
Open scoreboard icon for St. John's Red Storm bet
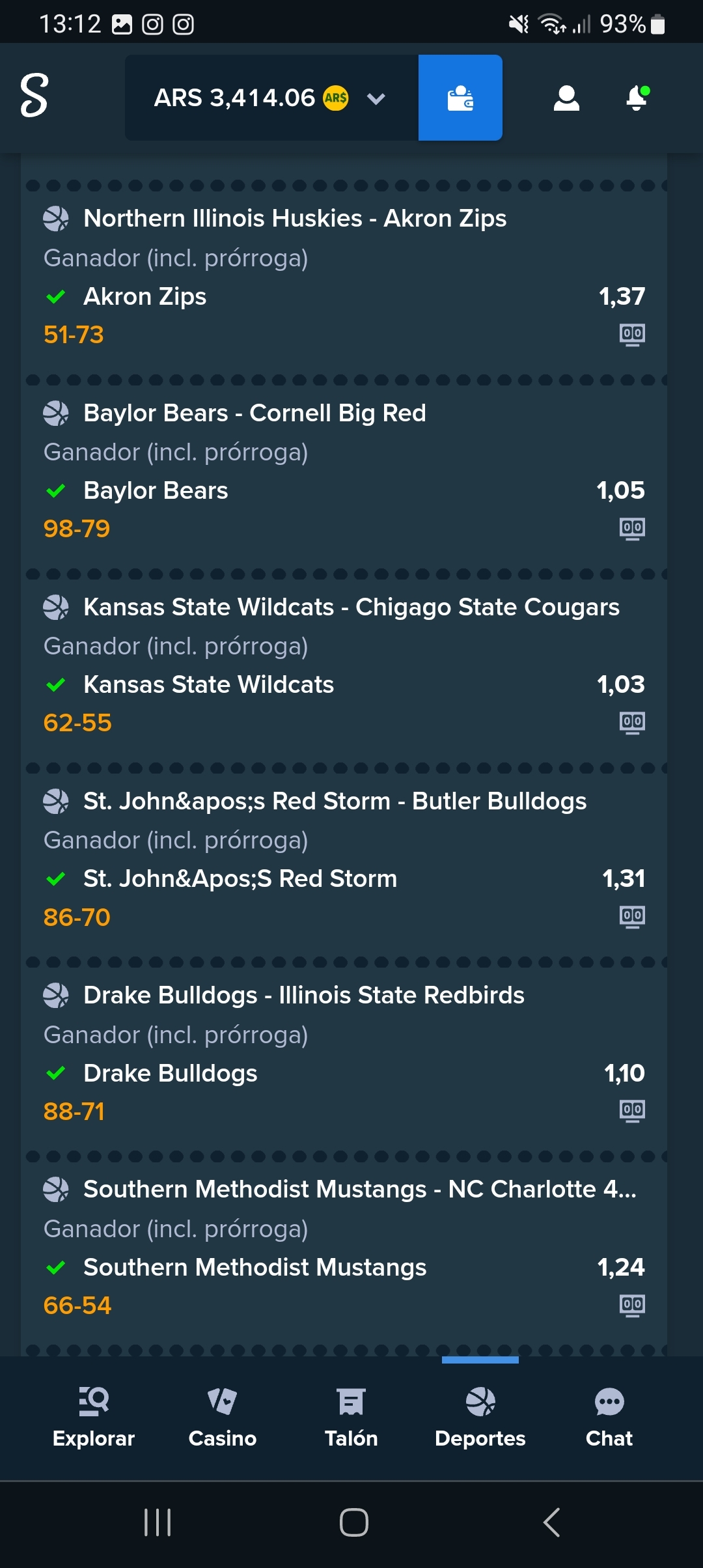(x=632, y=917)
